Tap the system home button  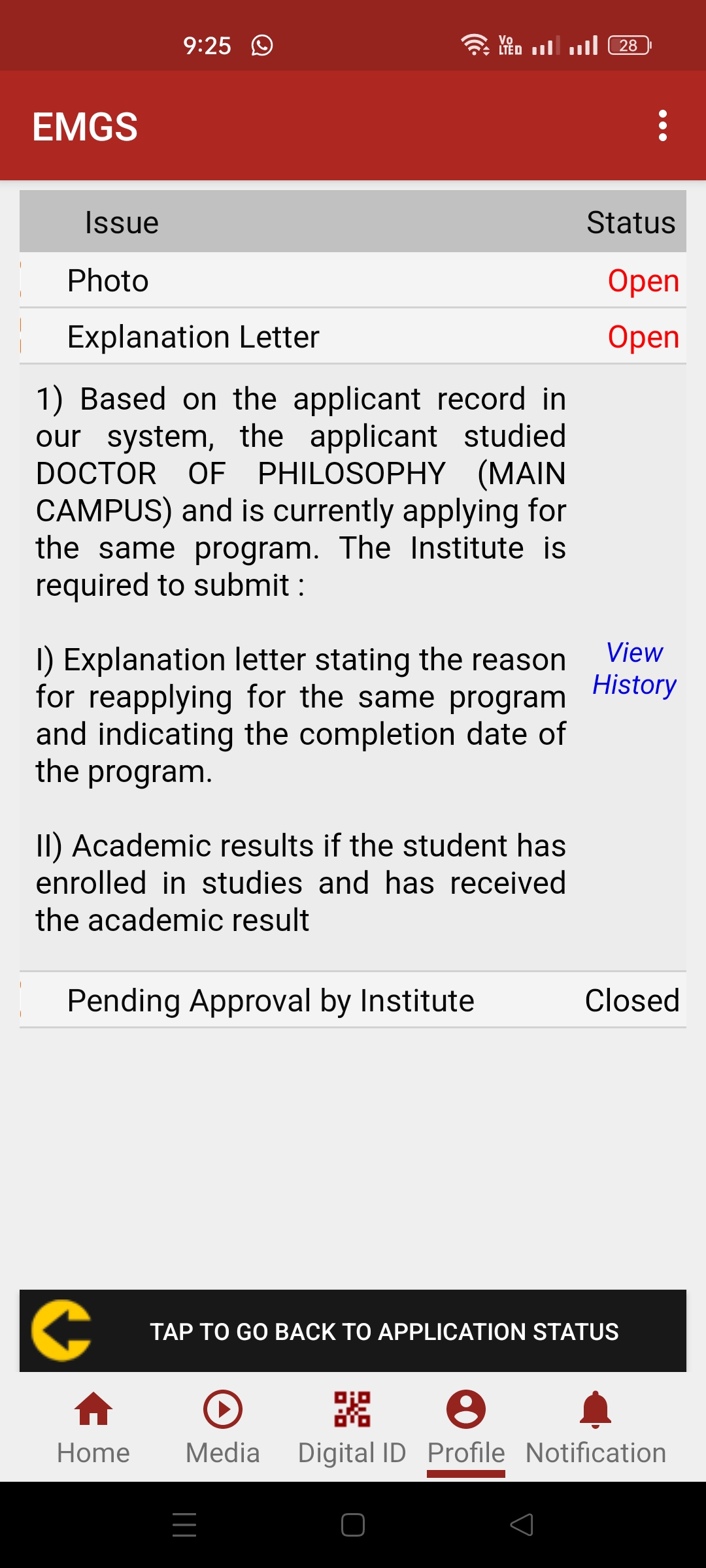coord(353,1525)
